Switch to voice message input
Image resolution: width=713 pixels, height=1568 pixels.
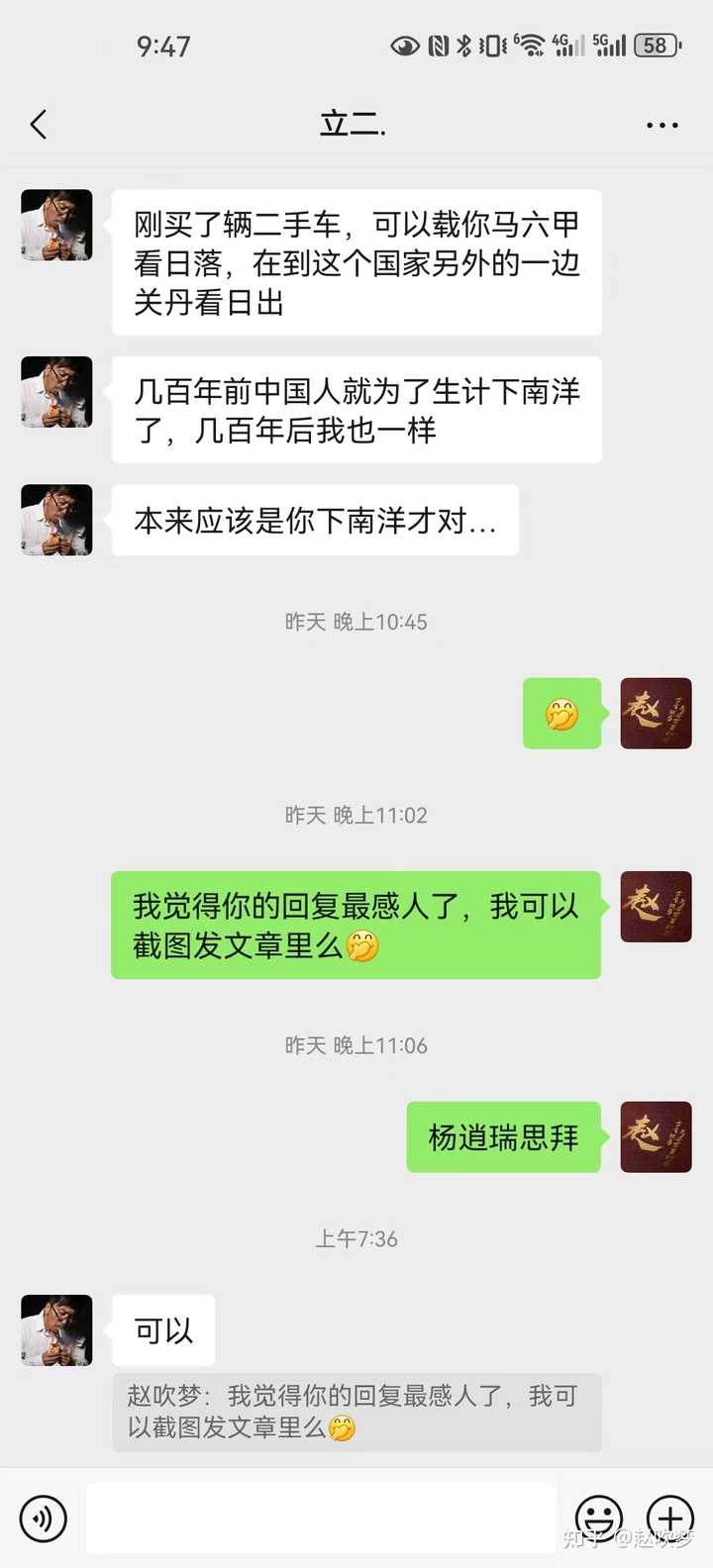(x=43, y=1518)
